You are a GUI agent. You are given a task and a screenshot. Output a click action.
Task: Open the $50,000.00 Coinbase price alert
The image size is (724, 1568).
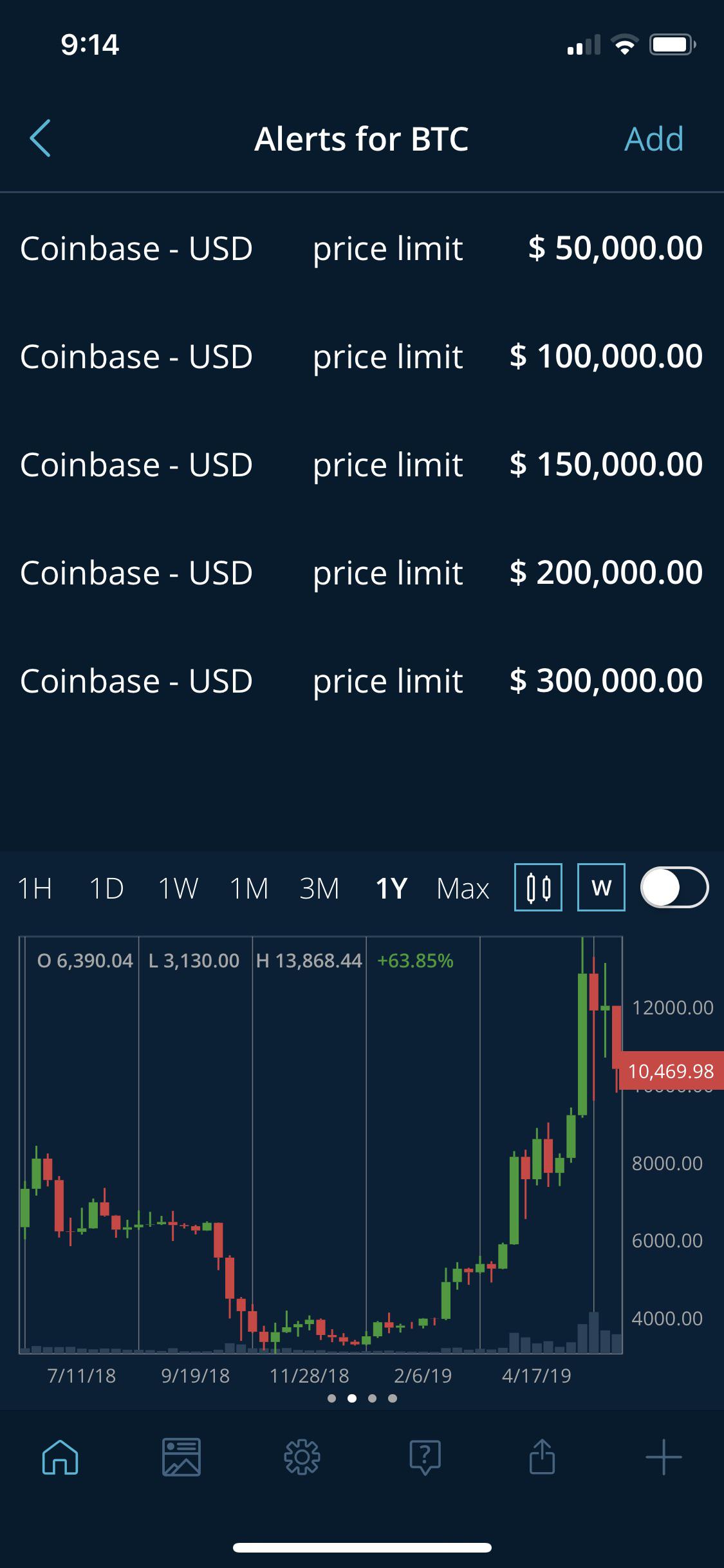362,249
